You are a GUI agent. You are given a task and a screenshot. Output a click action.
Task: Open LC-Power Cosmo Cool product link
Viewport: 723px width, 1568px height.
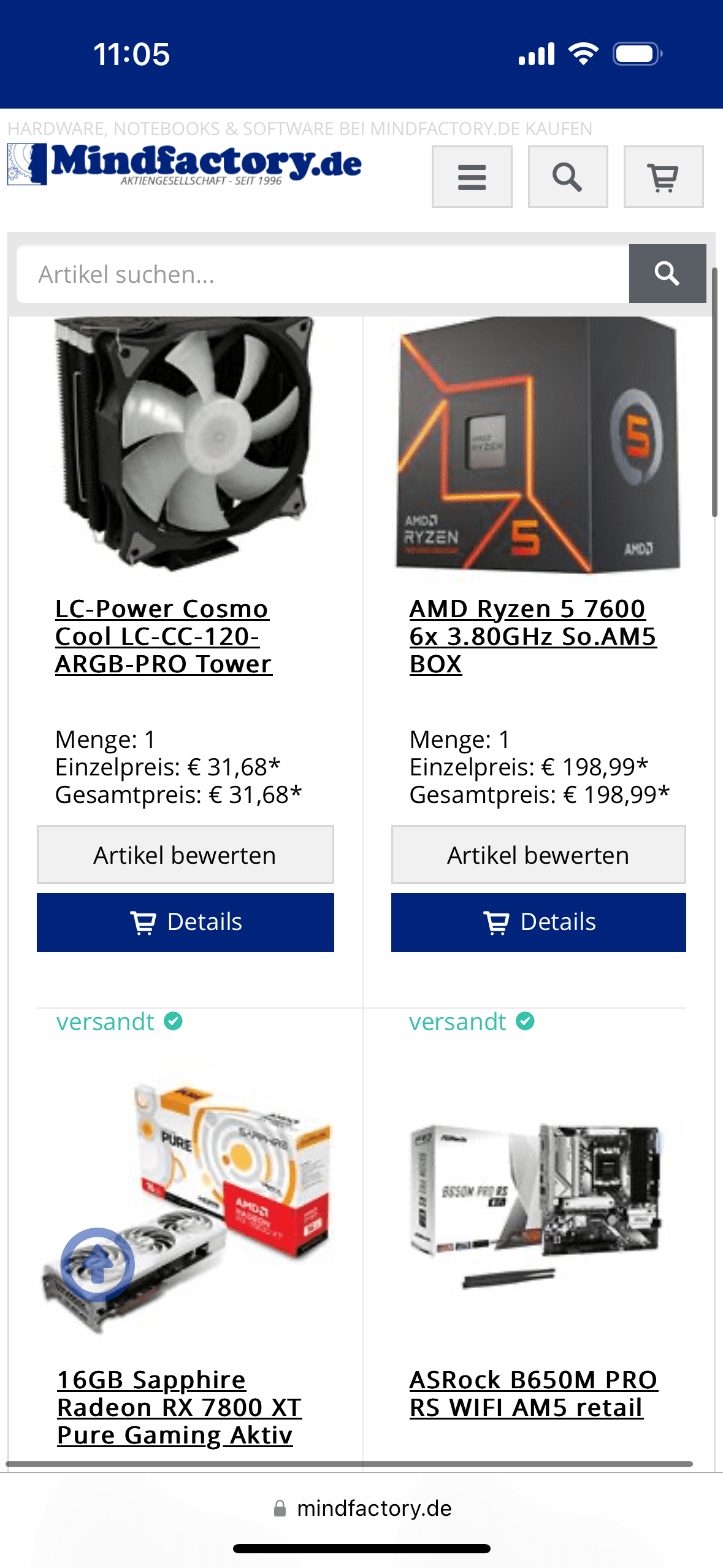[x=163, y=636]
